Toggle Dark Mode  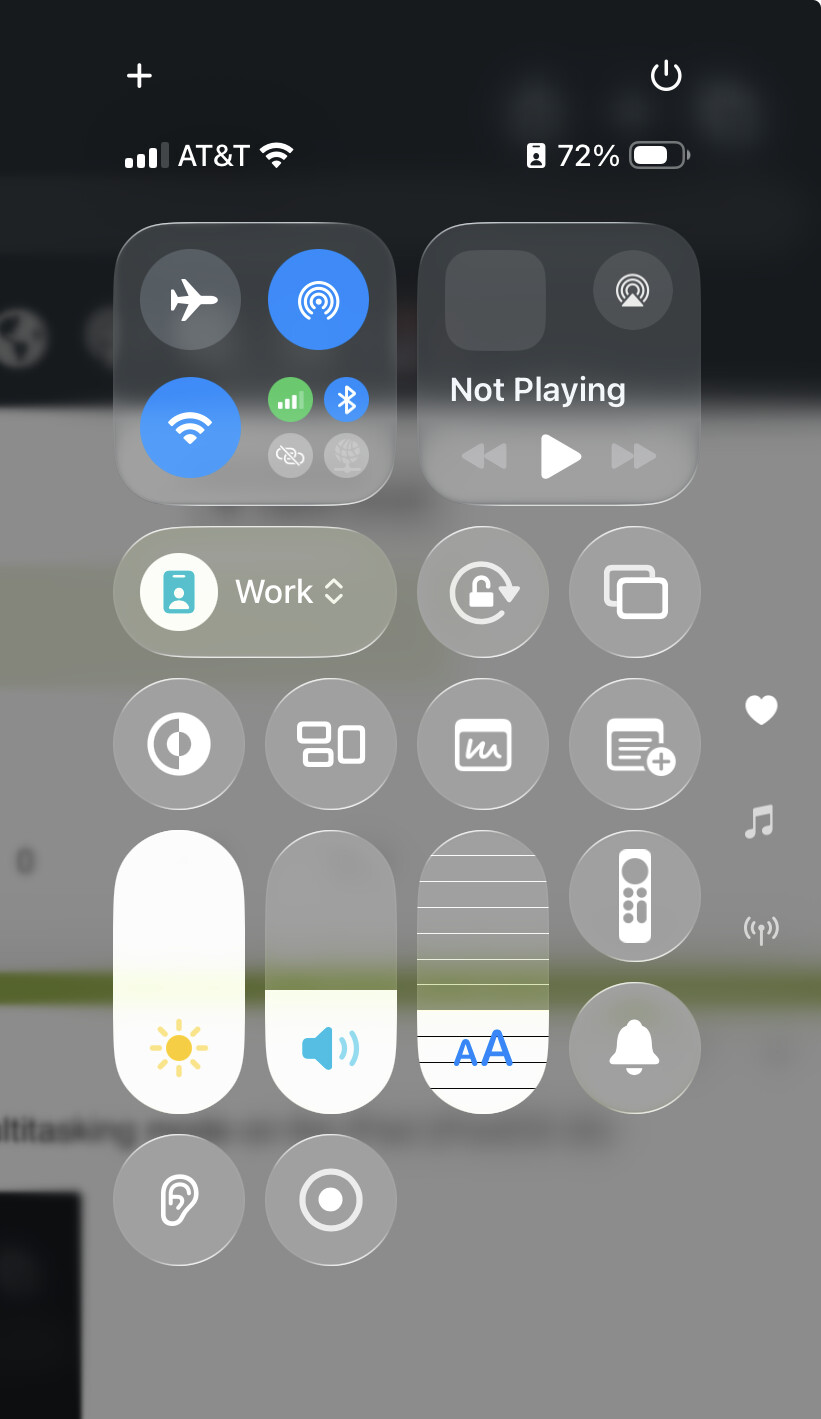click(x=179, y=744)
